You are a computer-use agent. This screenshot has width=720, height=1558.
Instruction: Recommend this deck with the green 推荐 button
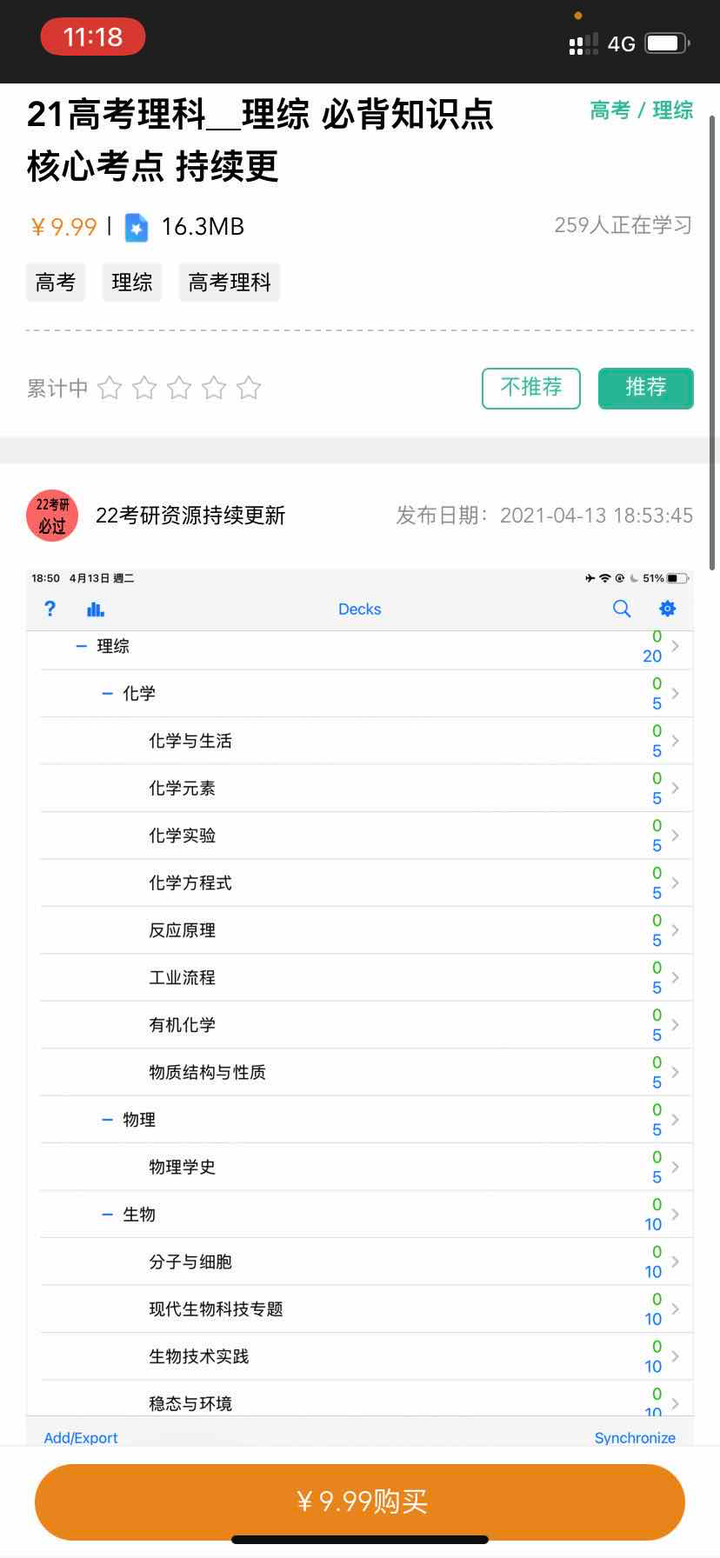[x=645, y=388]
